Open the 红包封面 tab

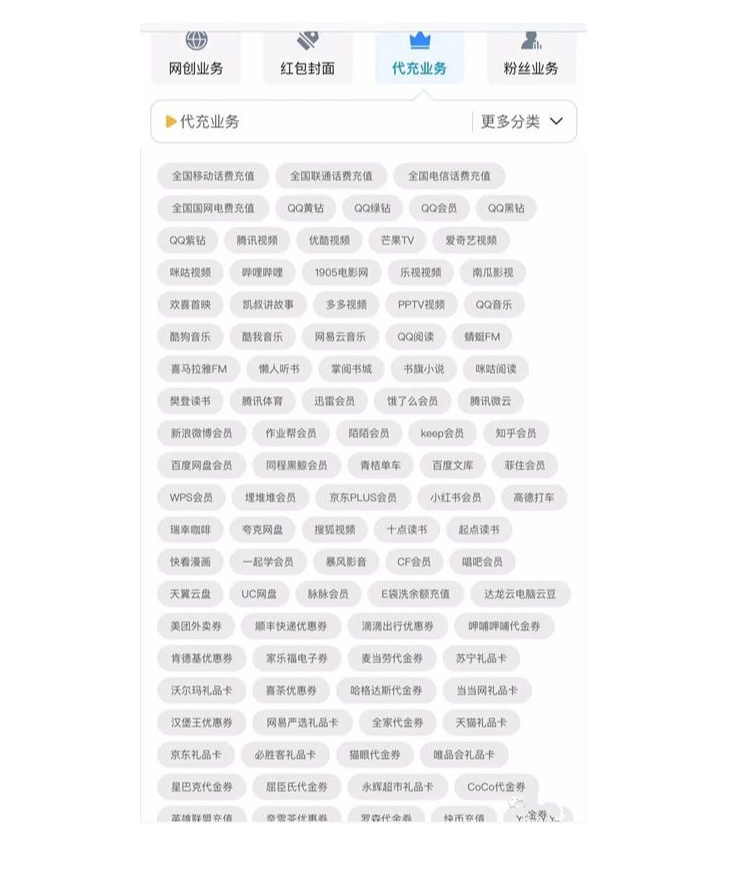tap(307, 56)
